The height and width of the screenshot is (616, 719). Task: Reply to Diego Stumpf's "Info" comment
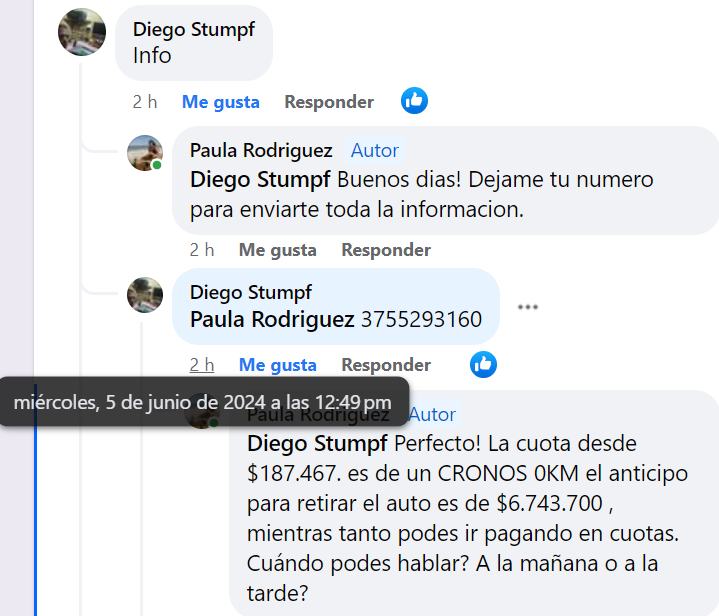(x=329, y=102)
